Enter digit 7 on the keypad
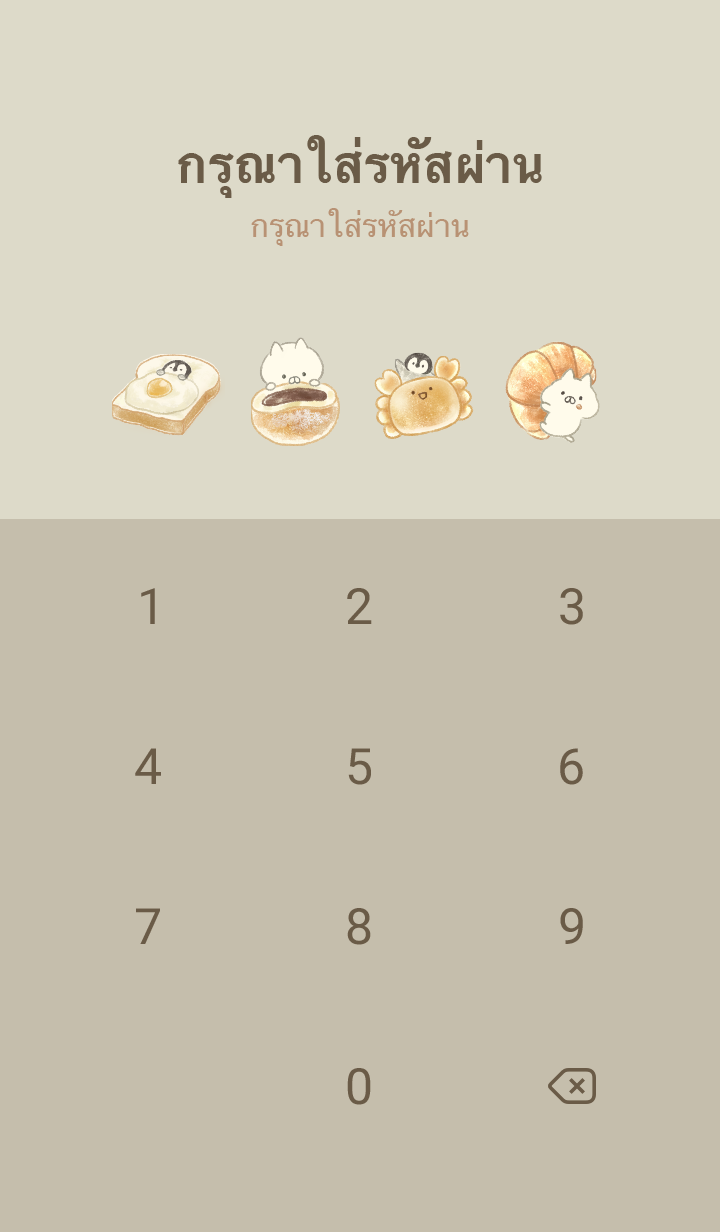 coord(148,927)
